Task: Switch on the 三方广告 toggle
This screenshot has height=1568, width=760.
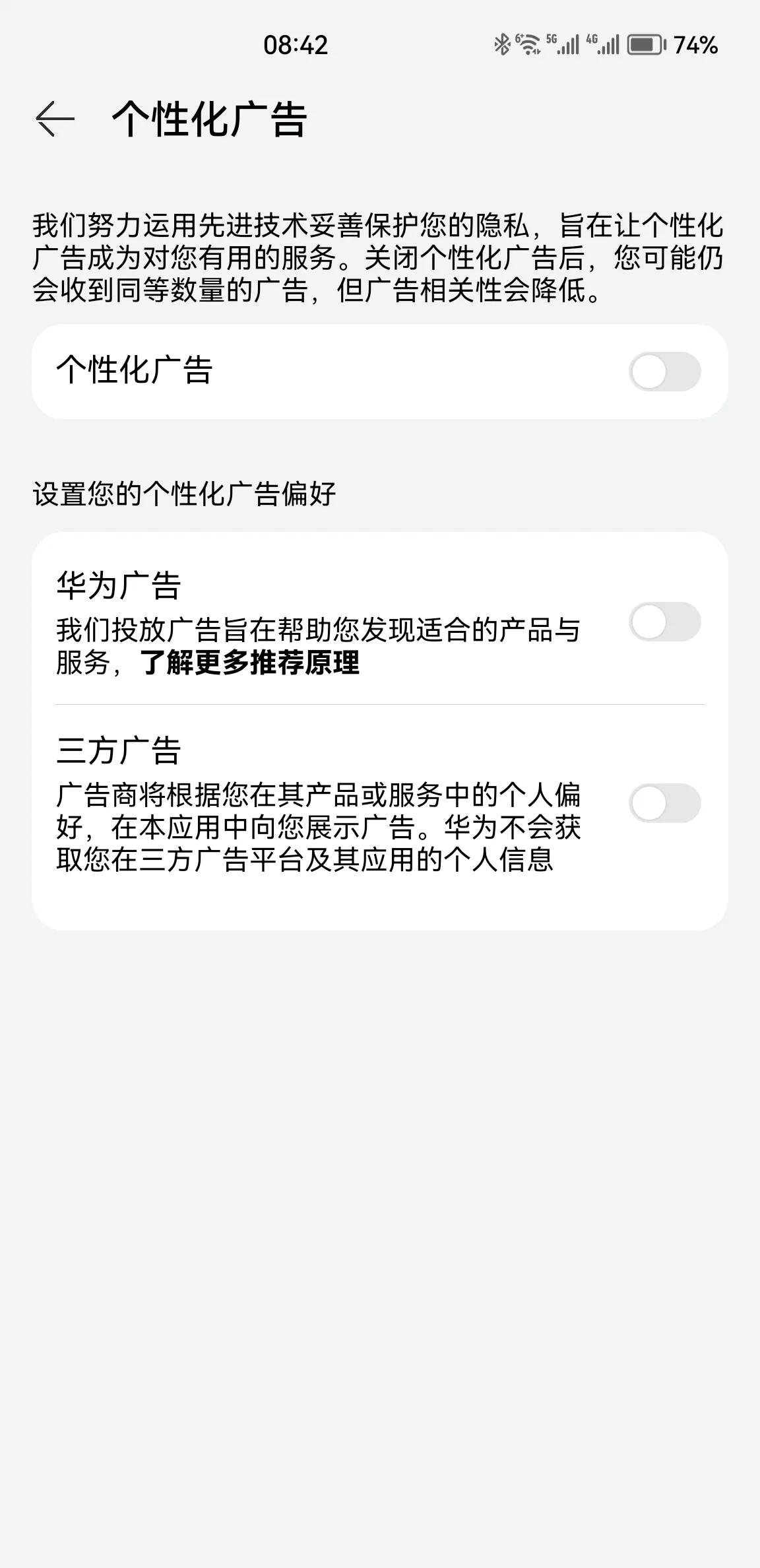Action: coord(664,803)
